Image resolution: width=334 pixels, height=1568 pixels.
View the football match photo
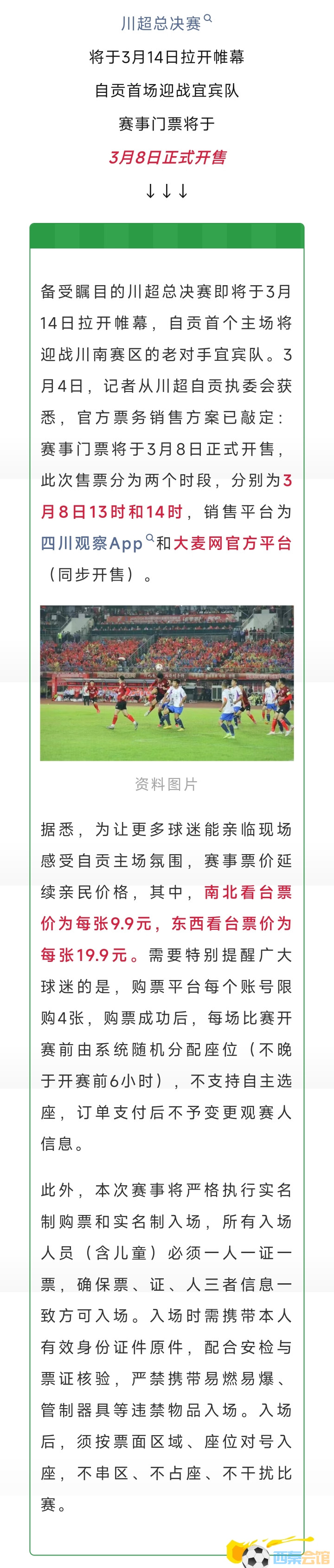pyautogui.click(x=167, y=682)
